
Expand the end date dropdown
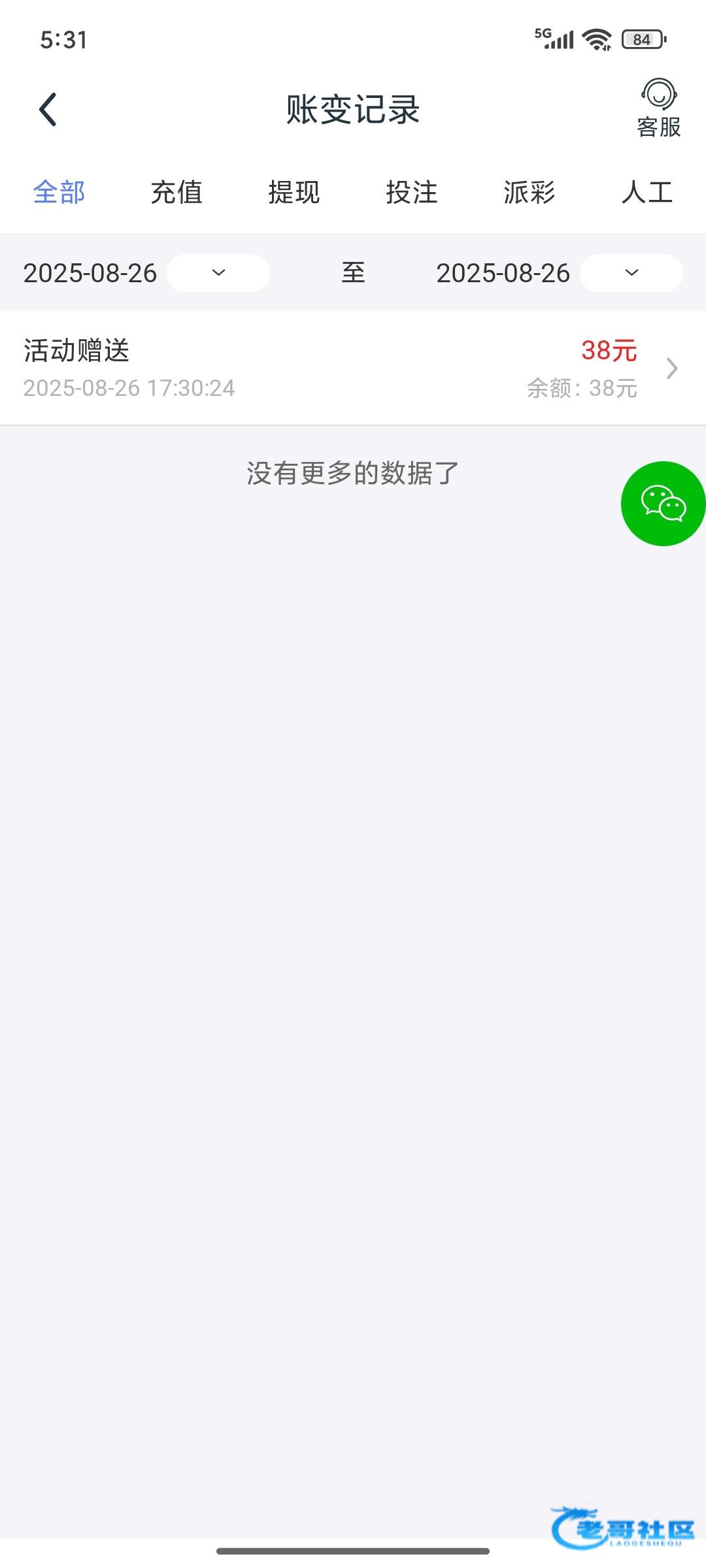pos(631,272)
